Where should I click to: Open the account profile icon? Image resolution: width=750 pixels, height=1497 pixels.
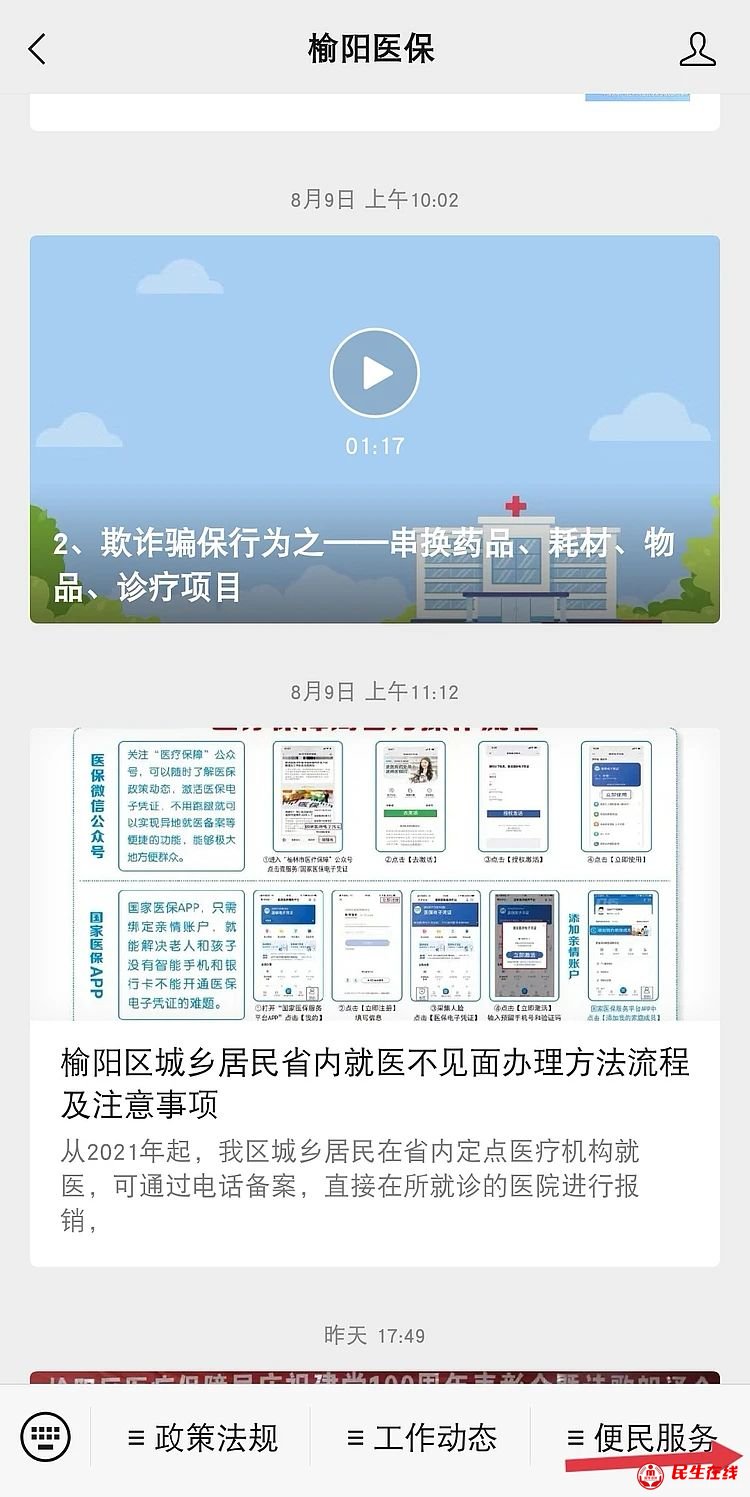(x=697, y=48)
